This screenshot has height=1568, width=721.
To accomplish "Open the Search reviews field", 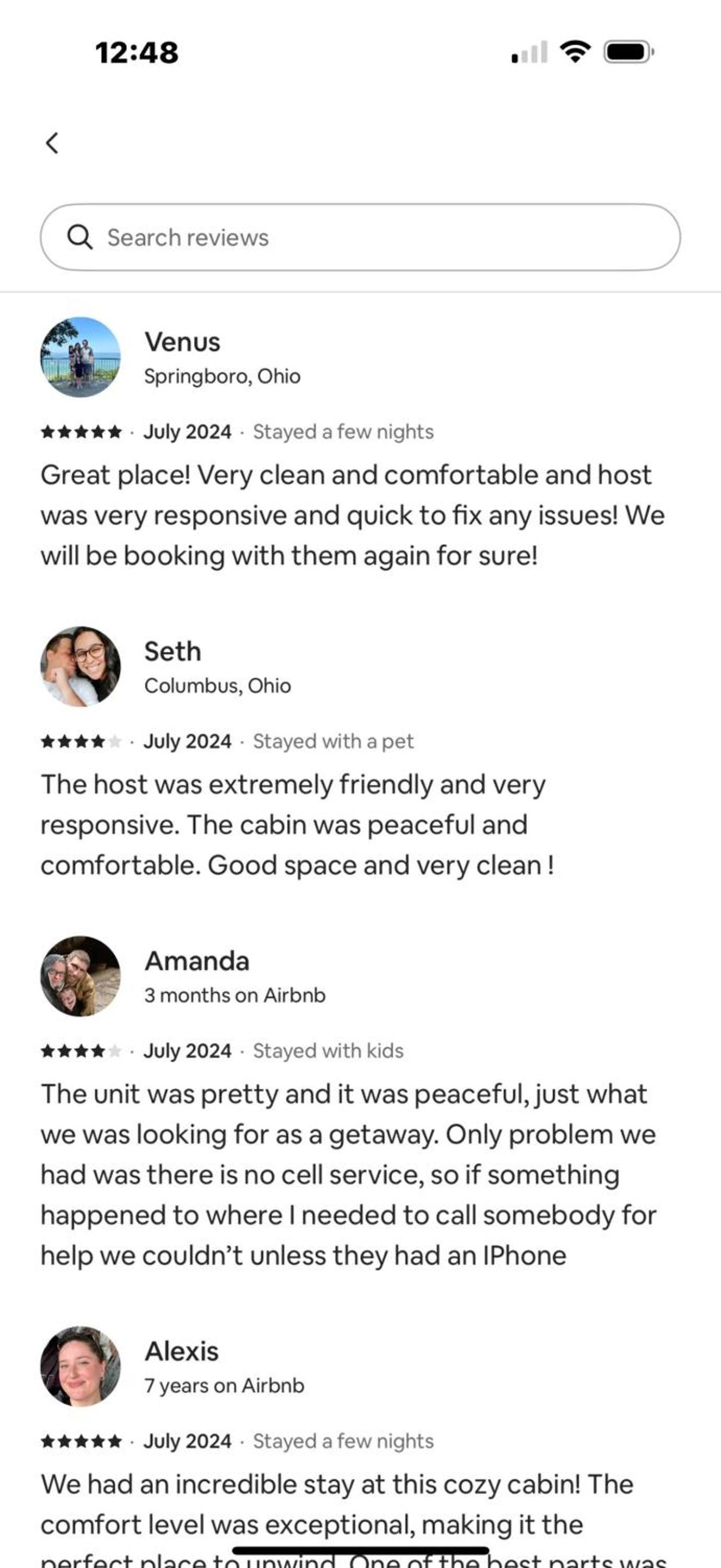I will tap(360, 237).
